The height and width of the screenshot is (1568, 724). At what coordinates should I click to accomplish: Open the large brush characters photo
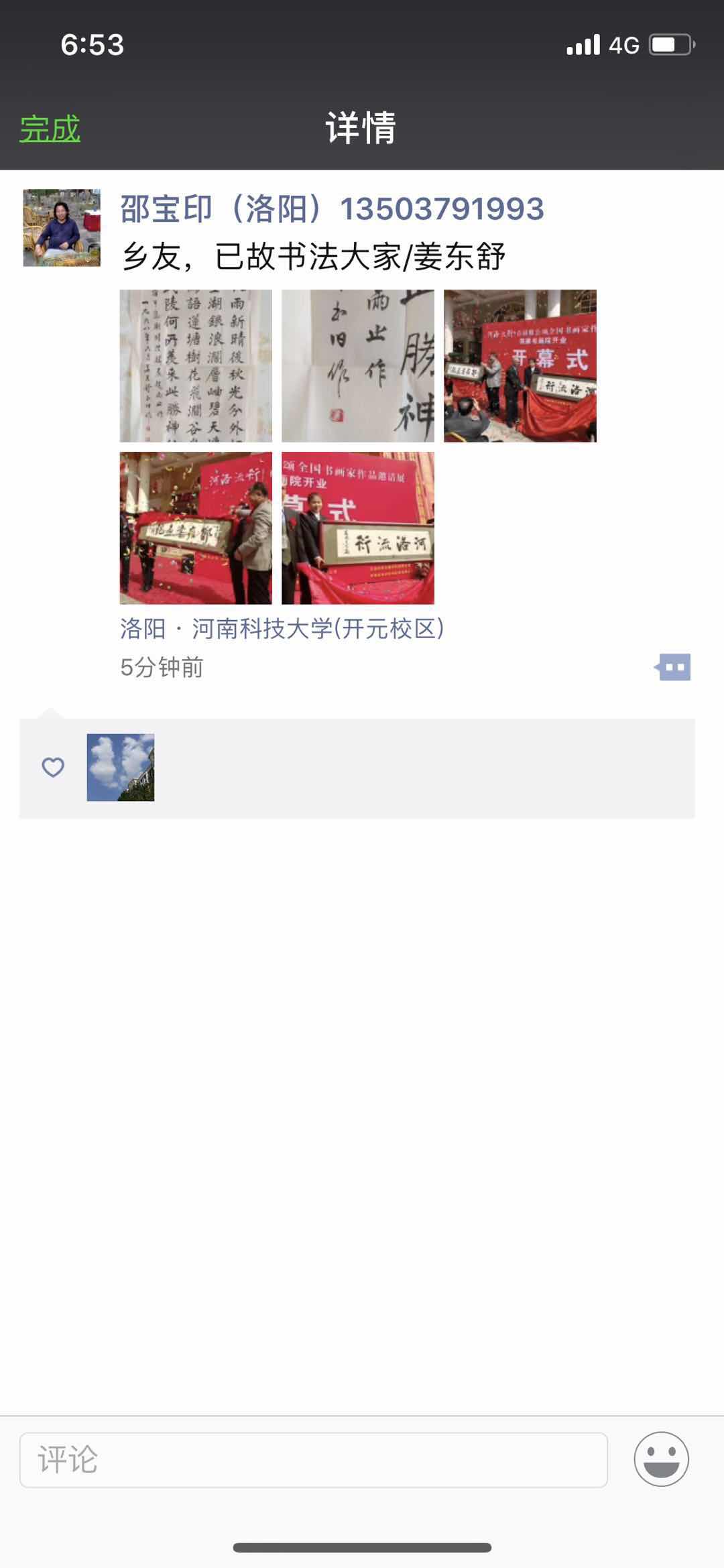coord(358,366)
